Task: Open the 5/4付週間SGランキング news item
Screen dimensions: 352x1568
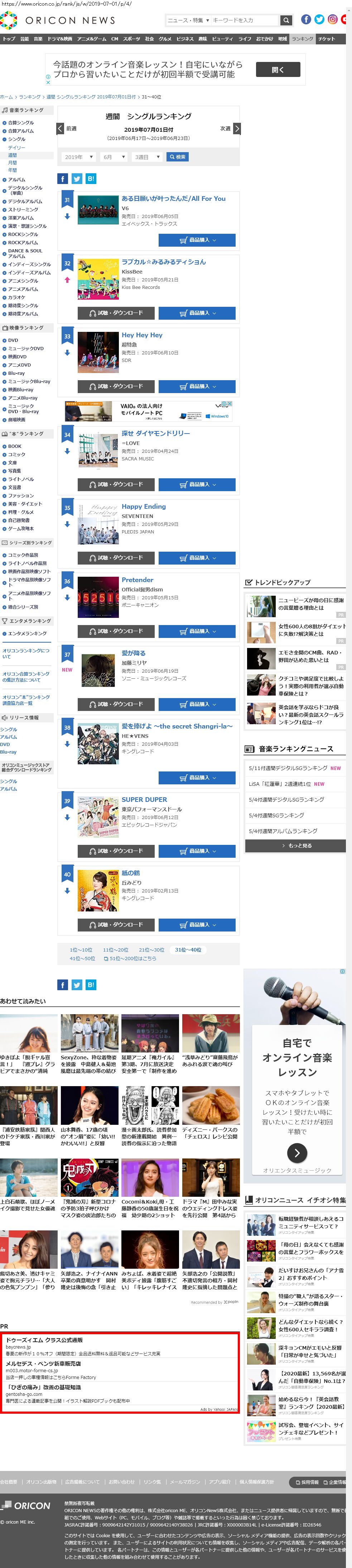Action: (276, 815)
